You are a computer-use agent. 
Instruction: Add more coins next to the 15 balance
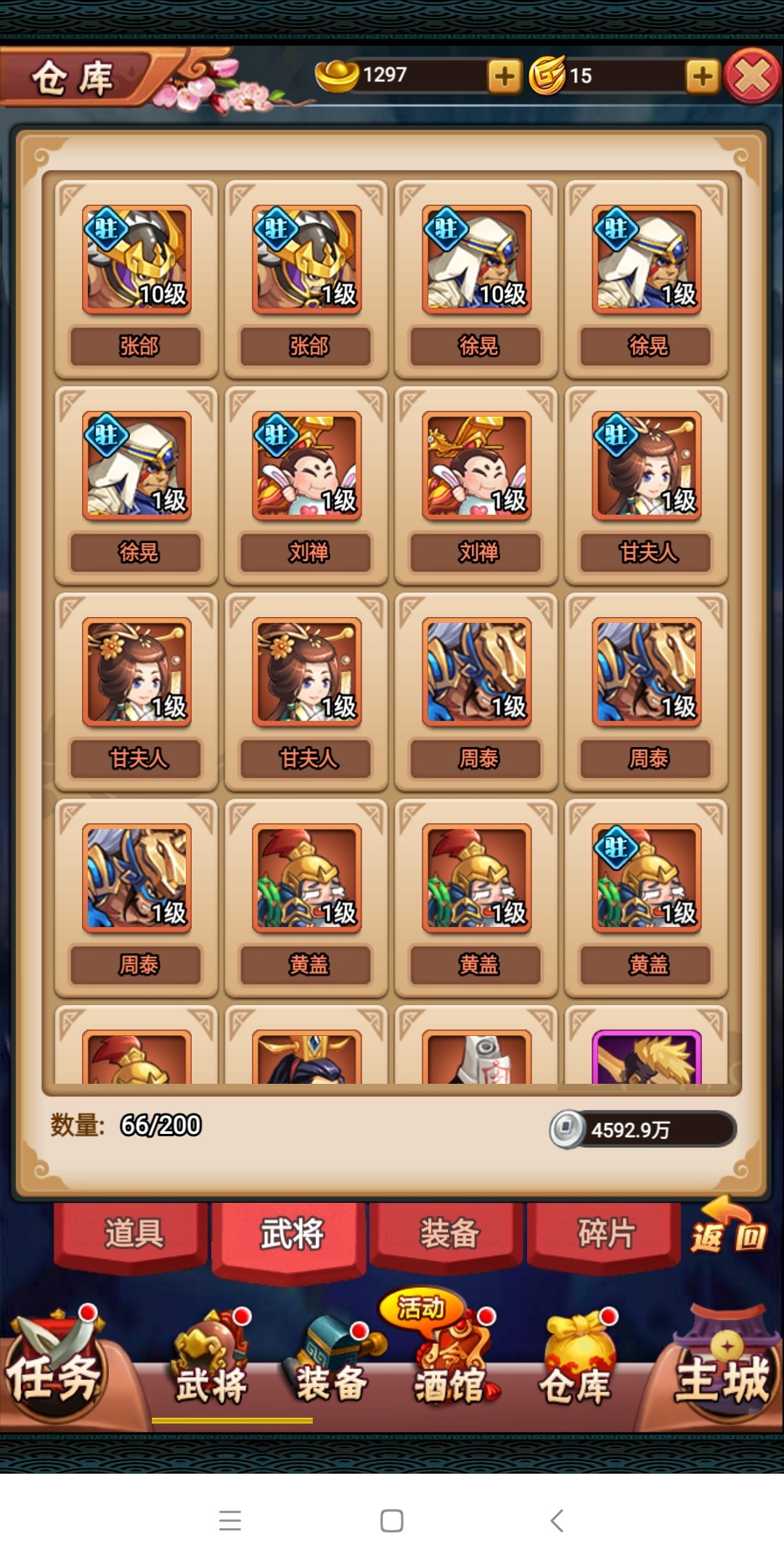[x=702, y=76]
